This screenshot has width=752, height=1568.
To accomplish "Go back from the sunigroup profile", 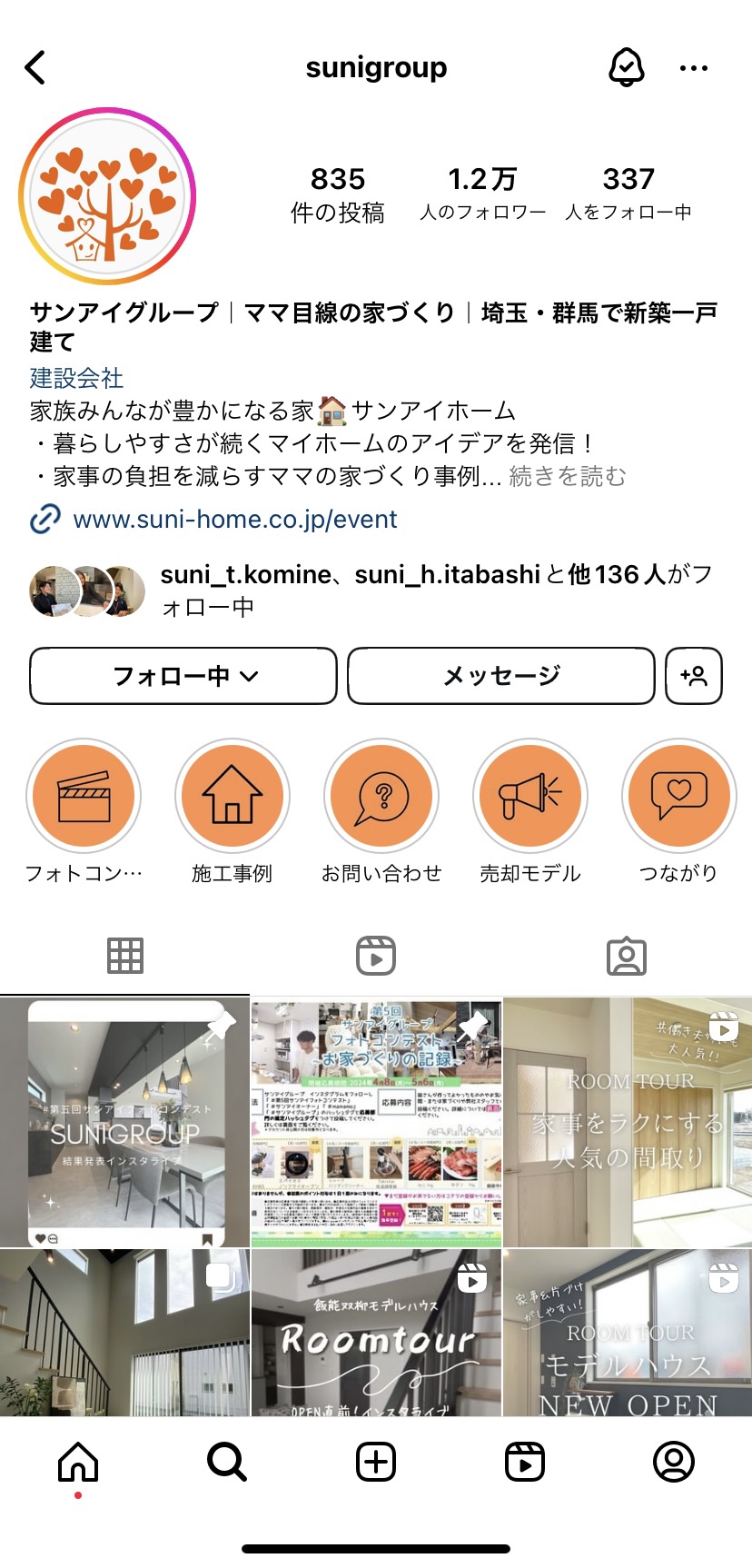I will coord(35,68).
